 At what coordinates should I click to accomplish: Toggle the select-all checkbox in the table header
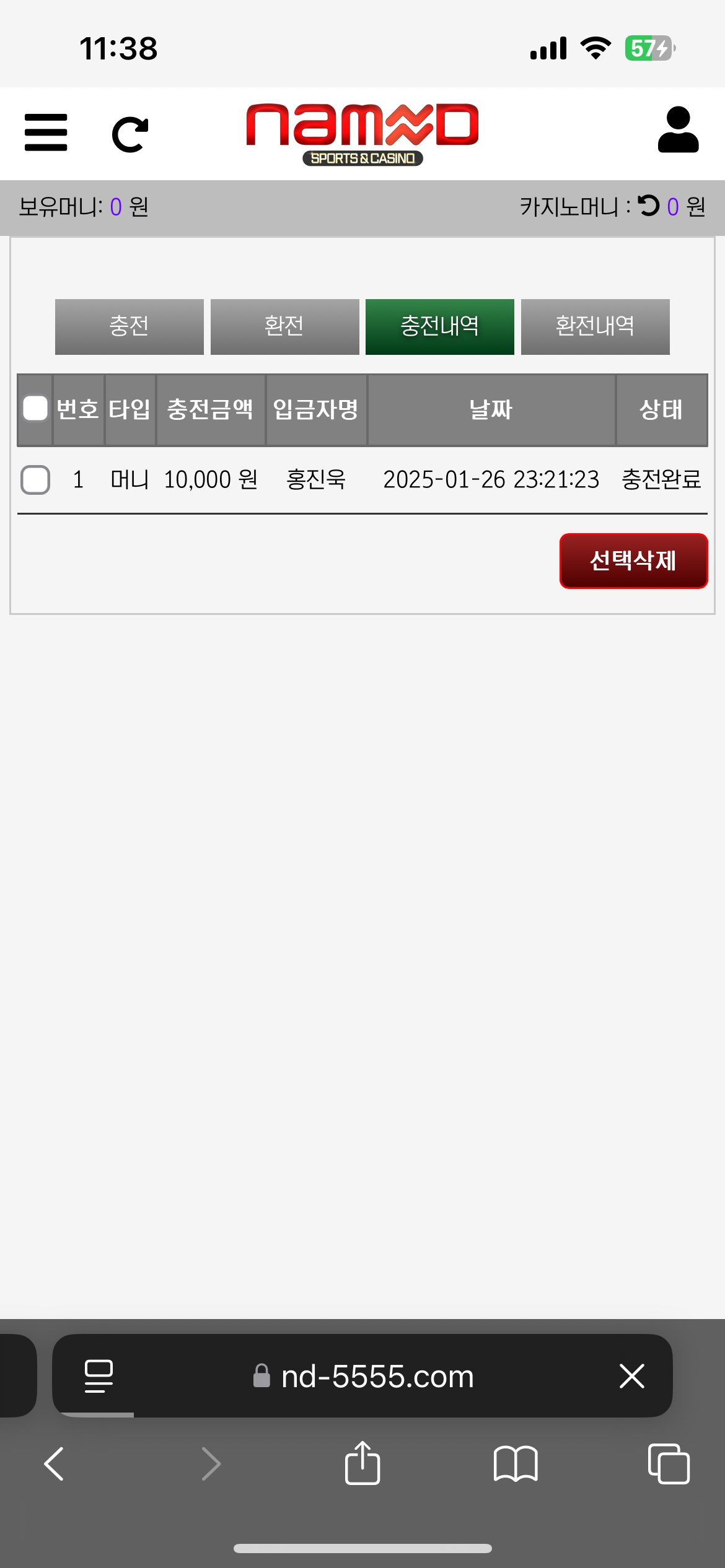click(x=35, y=409)
